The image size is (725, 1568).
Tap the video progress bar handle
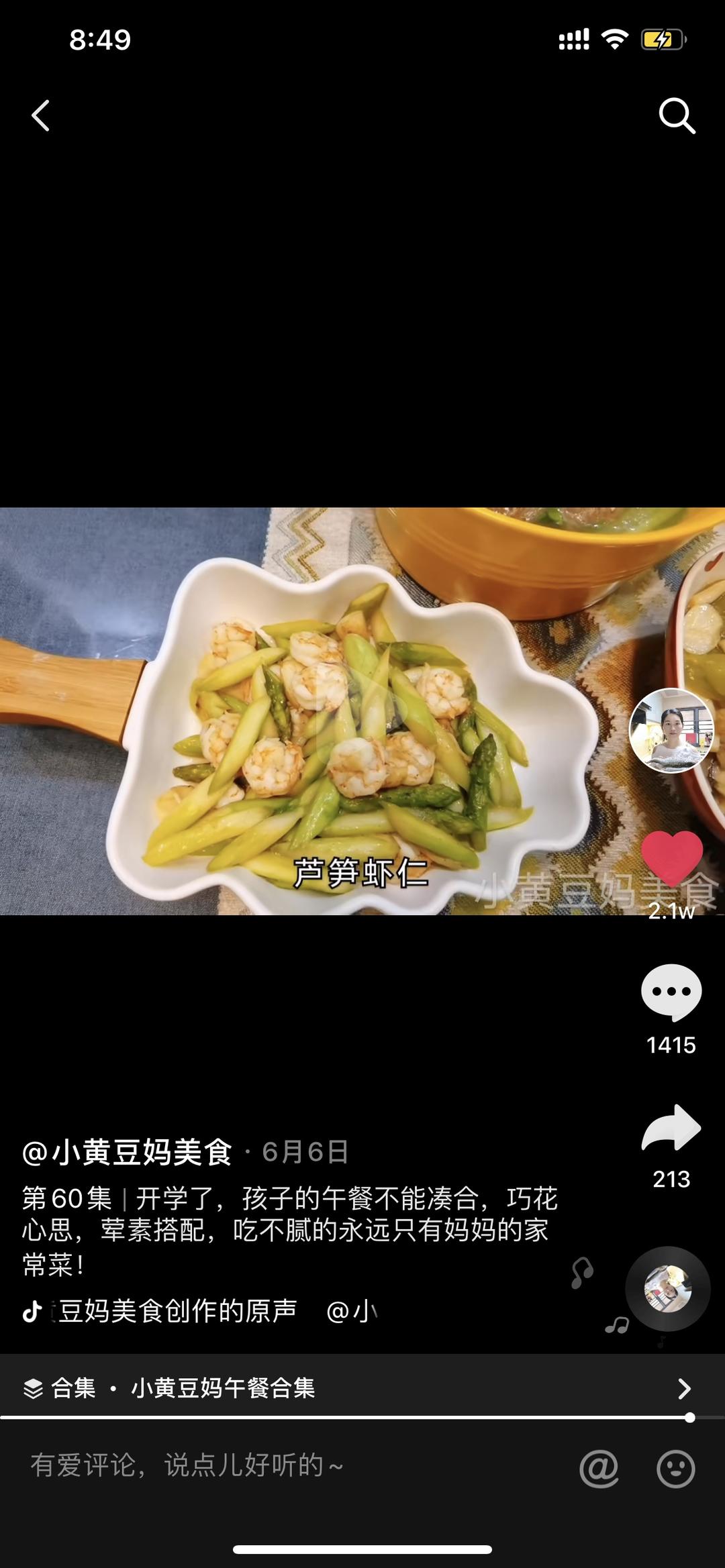pos(689,1418)
